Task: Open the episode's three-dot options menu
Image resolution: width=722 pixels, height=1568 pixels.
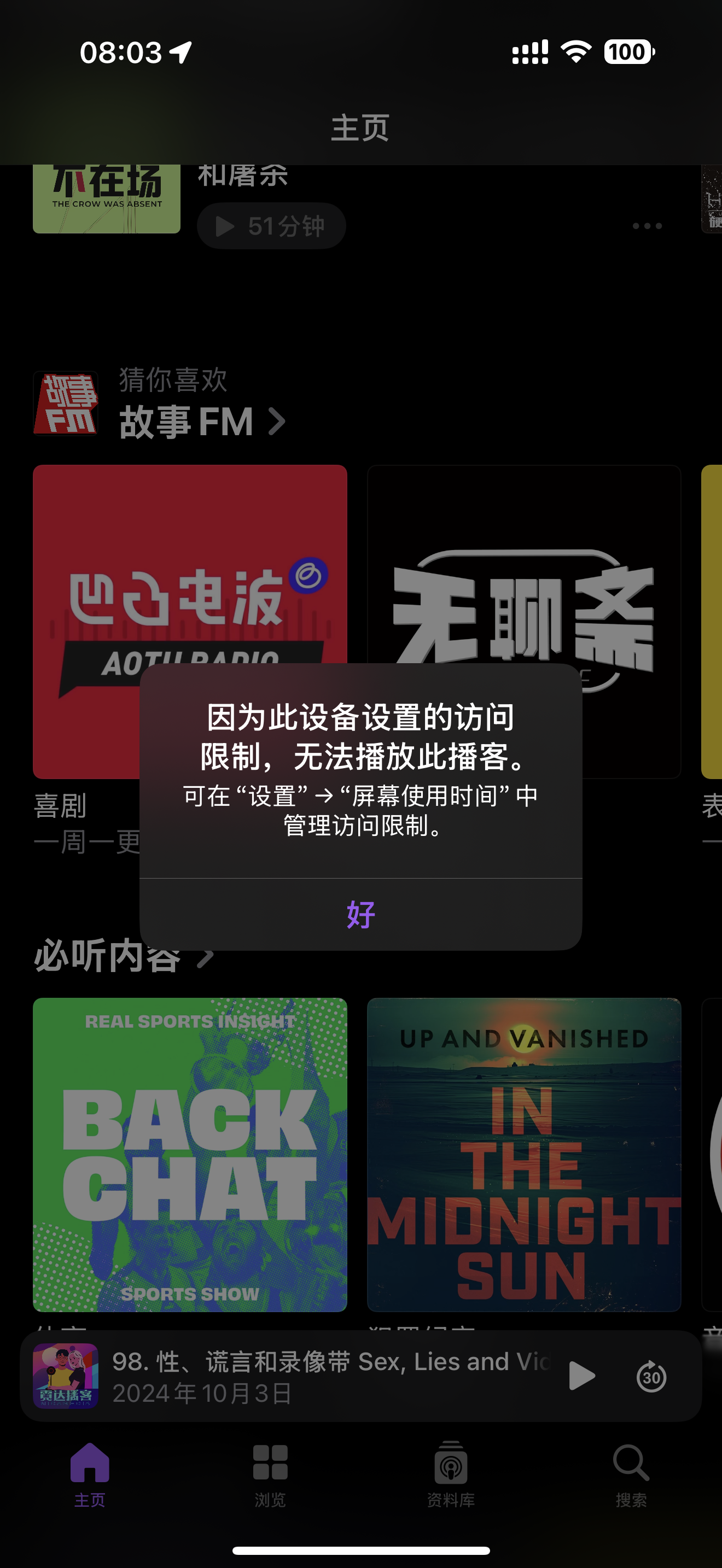Action: pyautogui.click(x=647, y=226)
